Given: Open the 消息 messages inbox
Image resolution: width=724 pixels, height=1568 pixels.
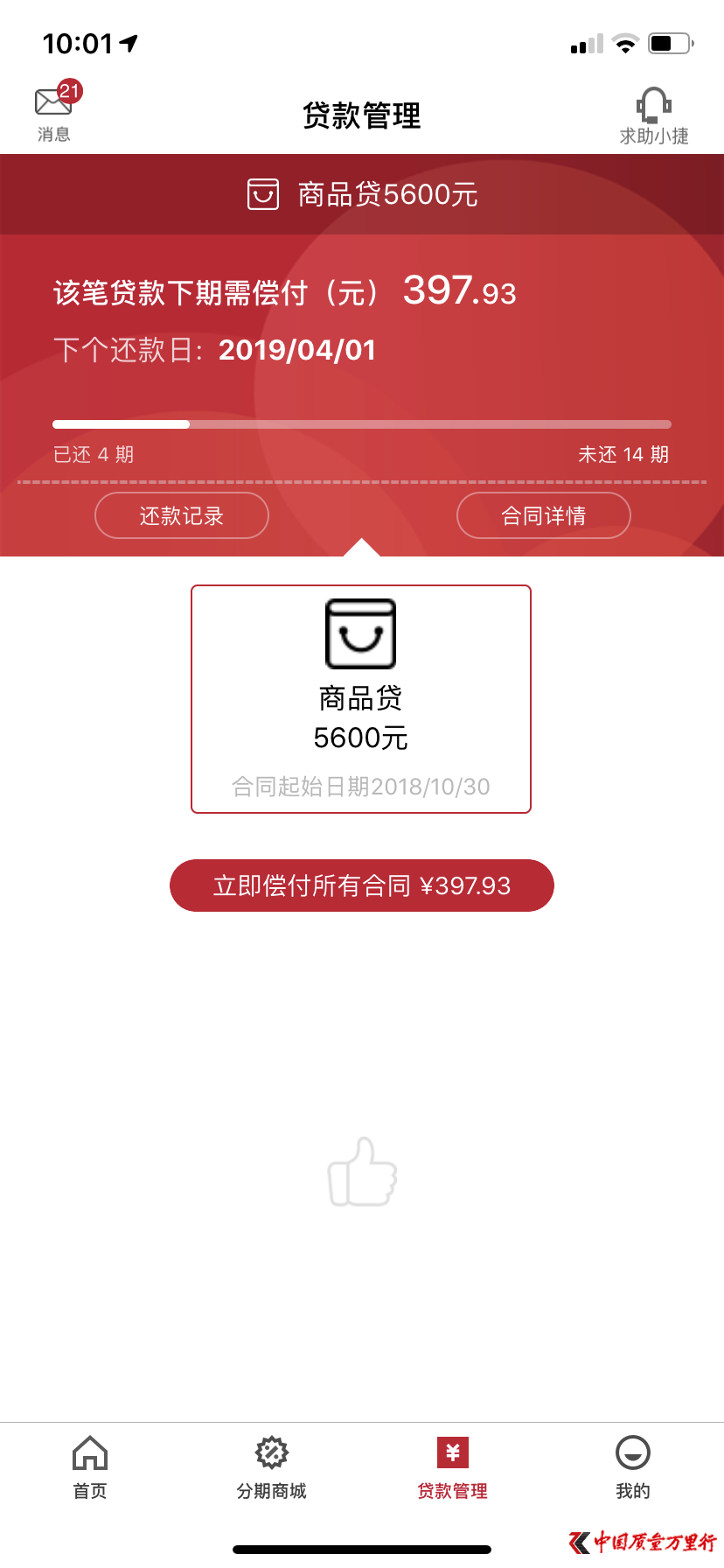Looking at the screenshot, I should point(54,113).
